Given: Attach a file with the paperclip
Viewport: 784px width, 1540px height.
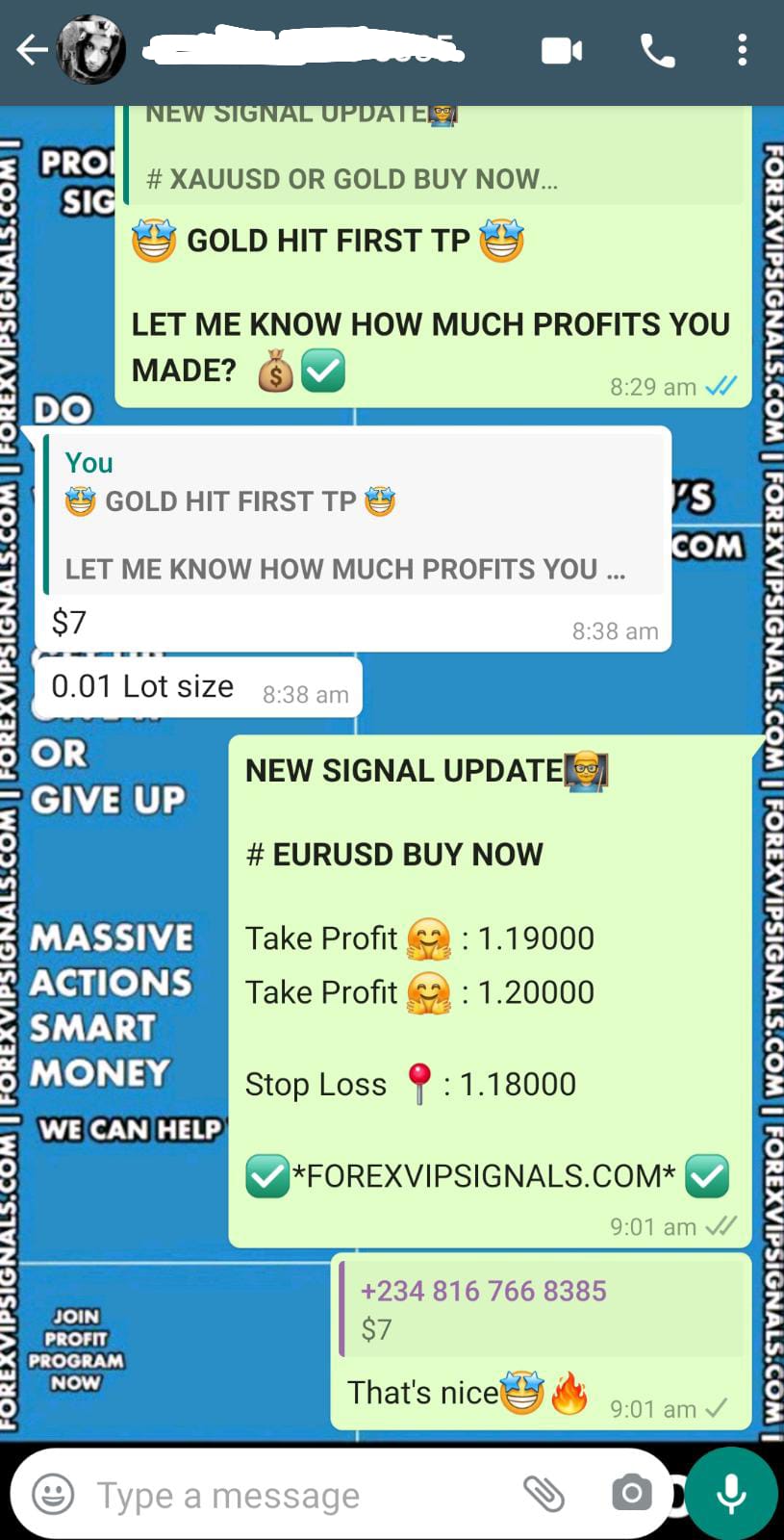Looking at the screenshot, I should (544, 1495).
